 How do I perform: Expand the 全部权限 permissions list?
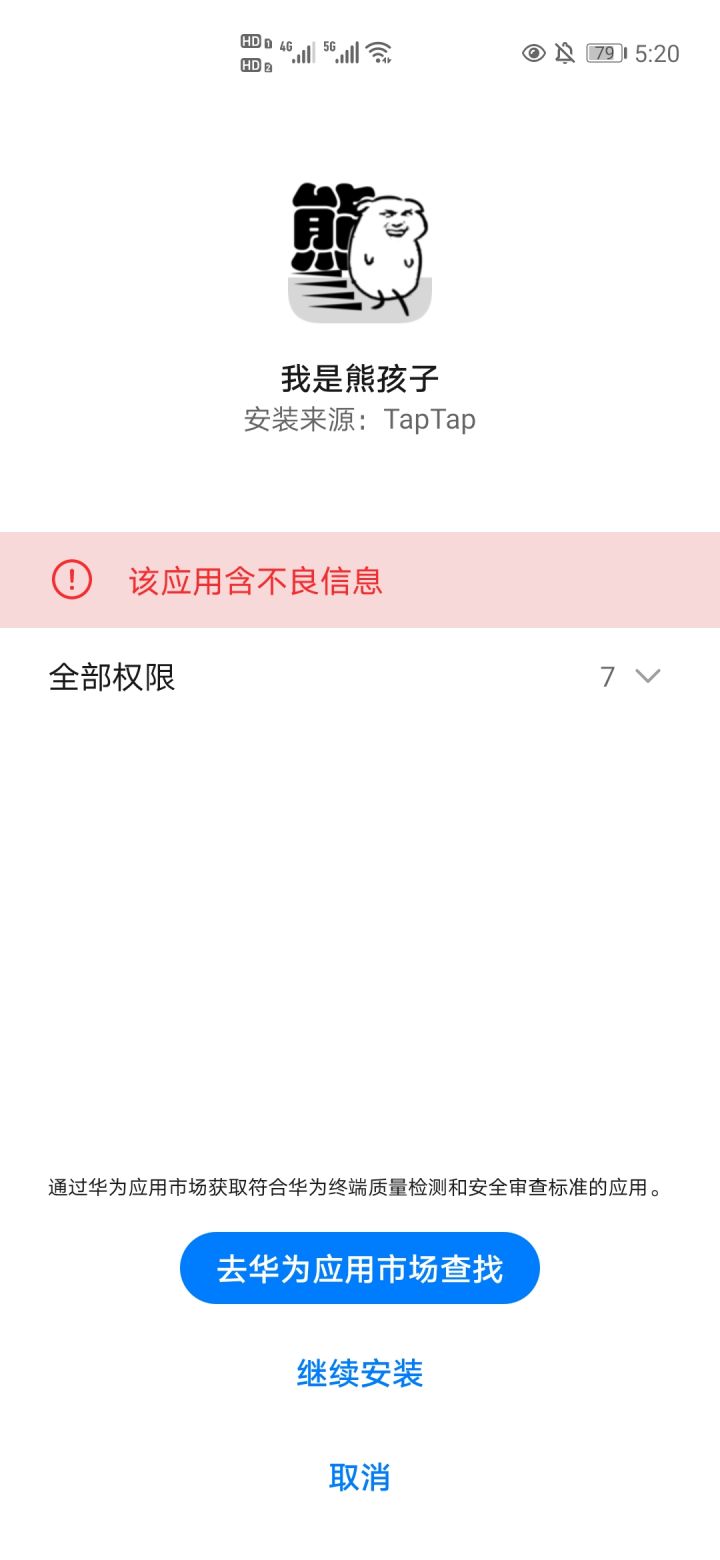pyautogui.click(x=113, y=677)
